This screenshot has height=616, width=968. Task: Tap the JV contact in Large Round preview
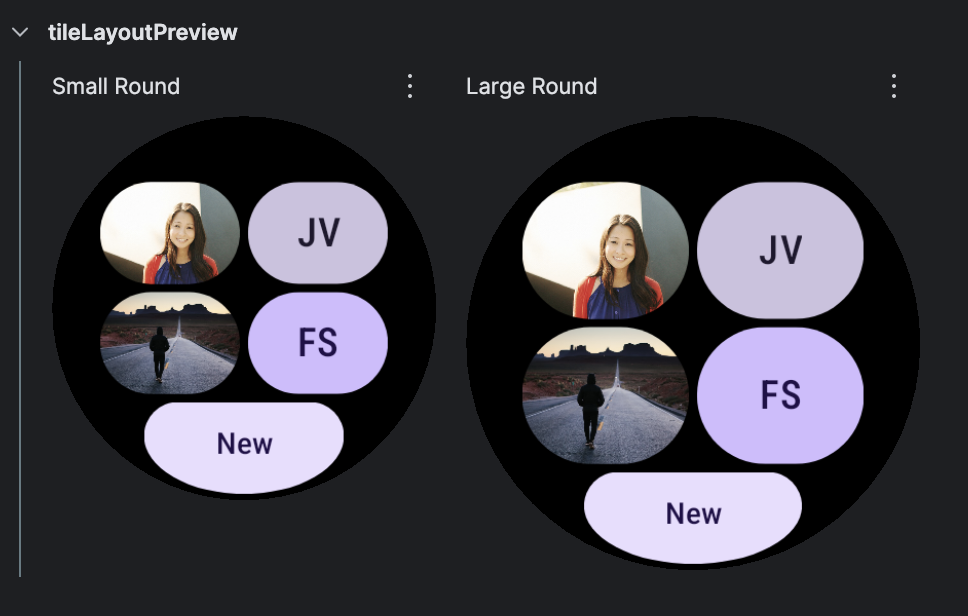point(780,250)
